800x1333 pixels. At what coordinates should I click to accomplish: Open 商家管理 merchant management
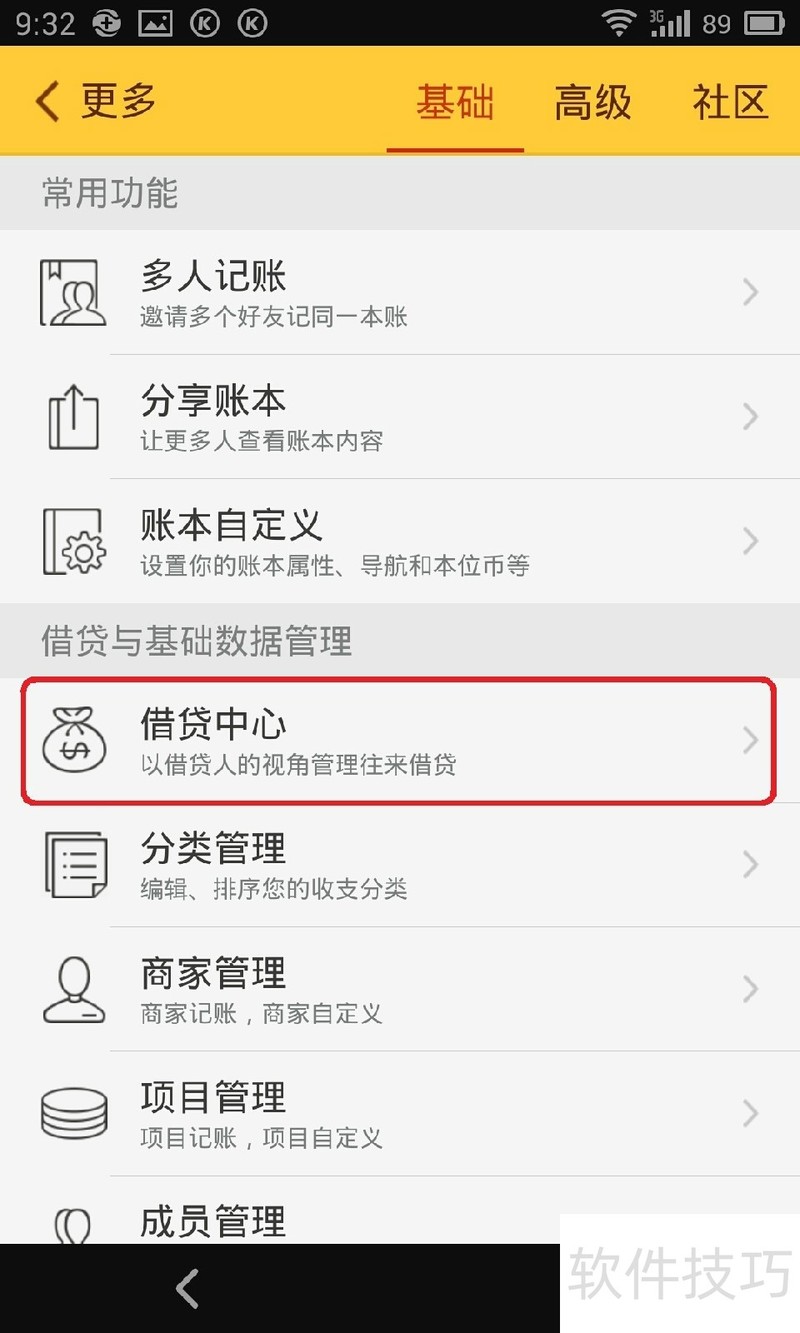point(400,988)
